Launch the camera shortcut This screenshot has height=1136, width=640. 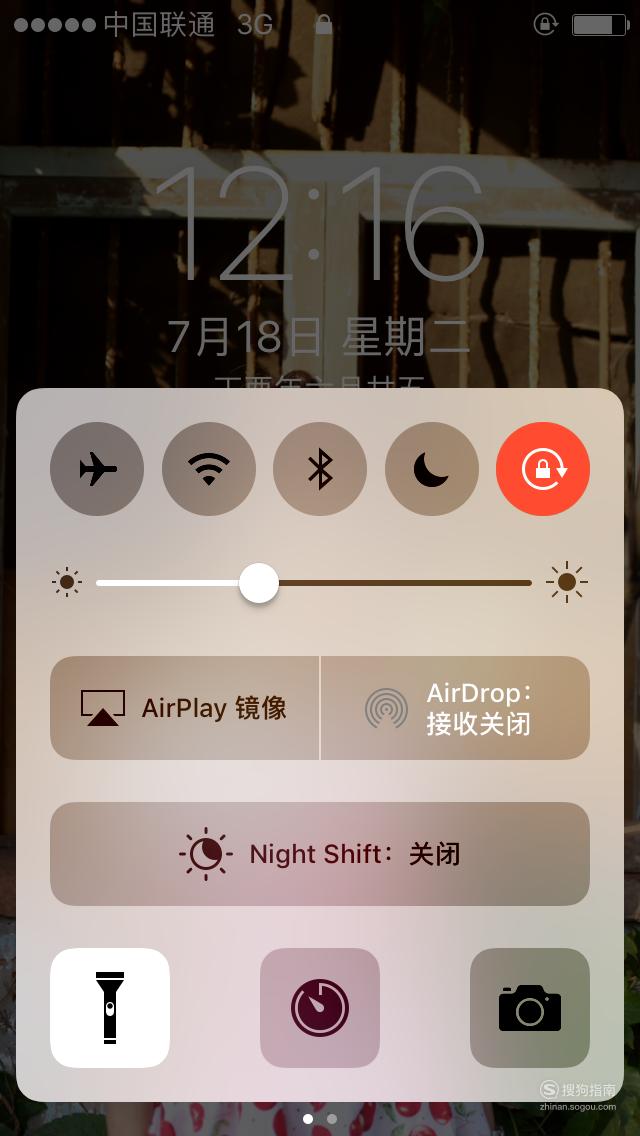click(530, 1008)
